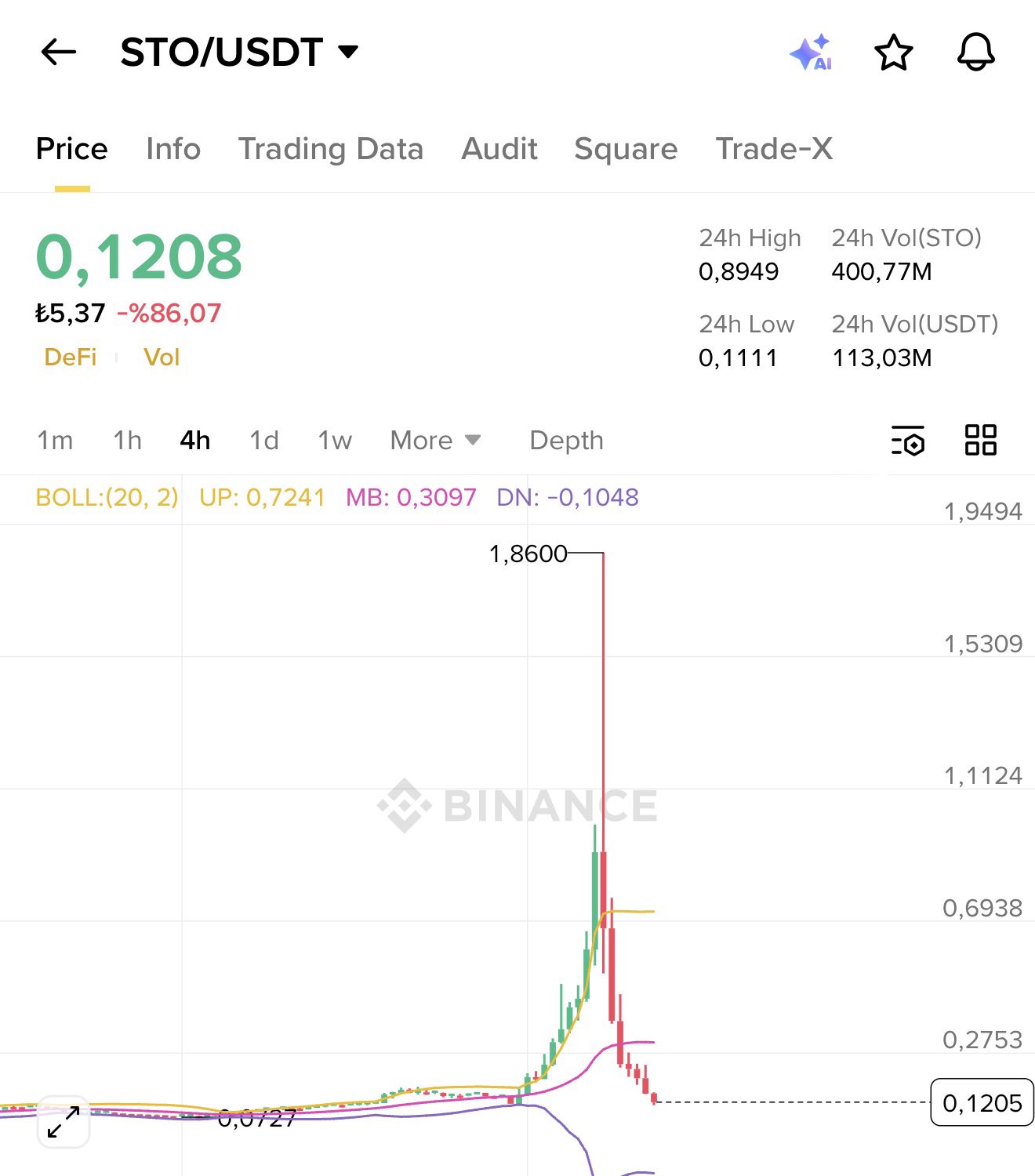Switch chart to the 1d interval
This screenshot has width=1035, height=1176.
click(x=264, y=441)
